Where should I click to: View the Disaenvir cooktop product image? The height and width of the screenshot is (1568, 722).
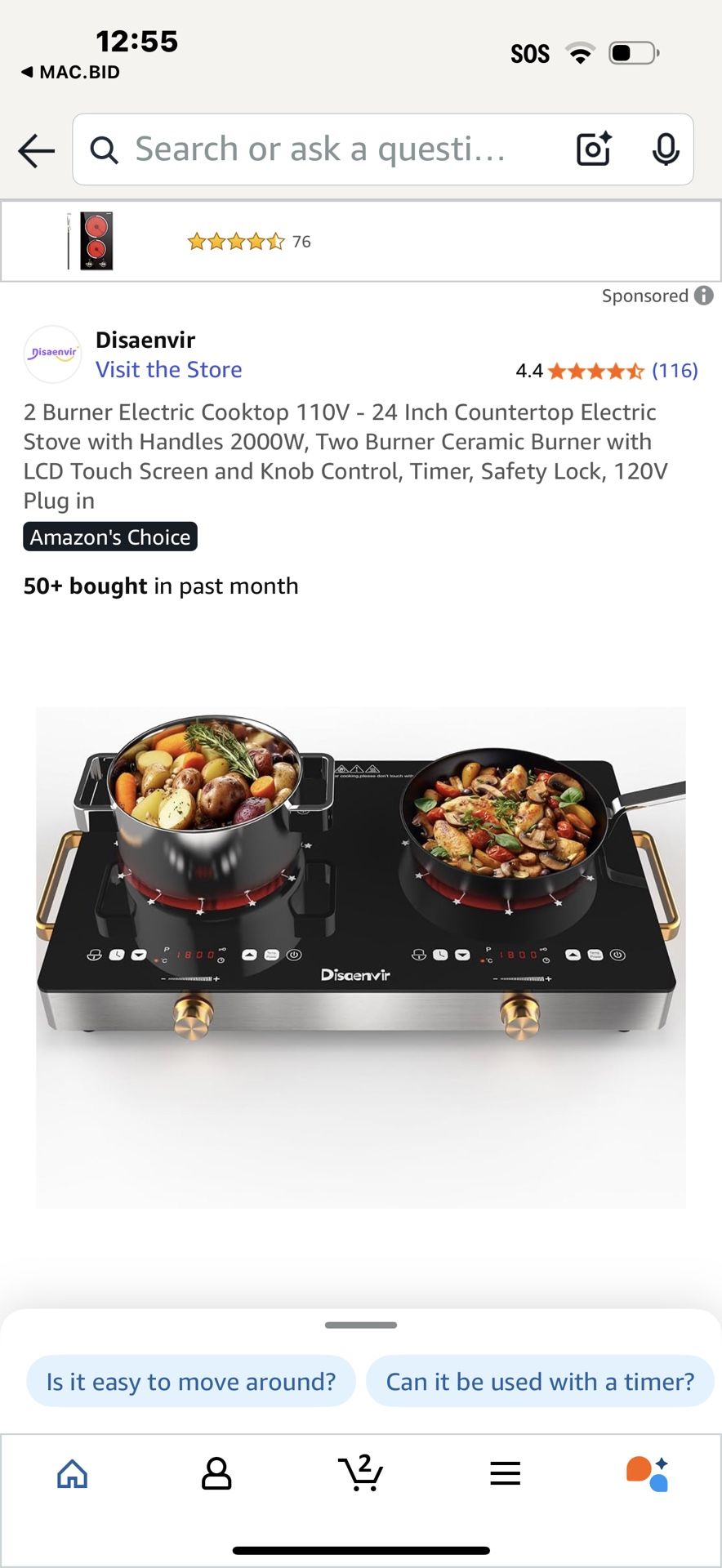360,957
